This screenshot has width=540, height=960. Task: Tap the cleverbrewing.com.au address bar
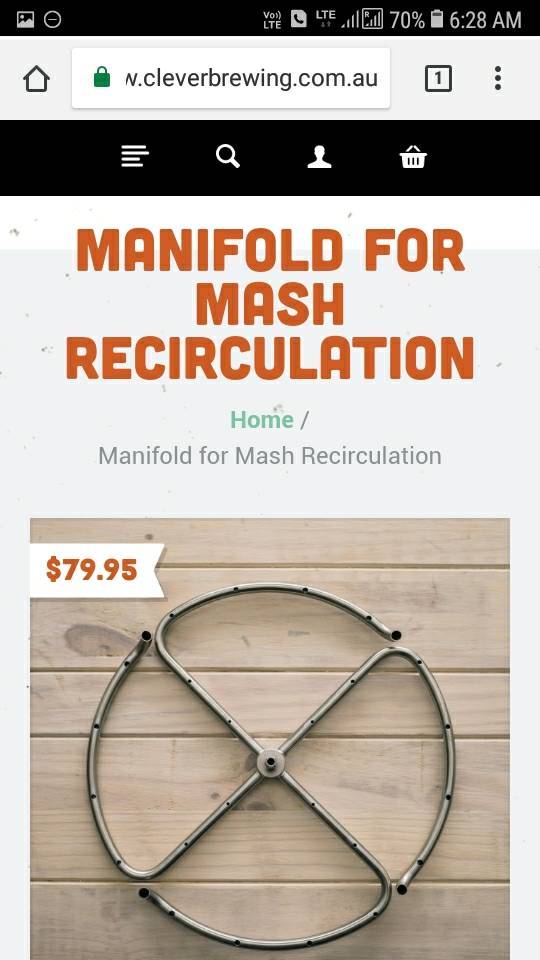(231, 78)
